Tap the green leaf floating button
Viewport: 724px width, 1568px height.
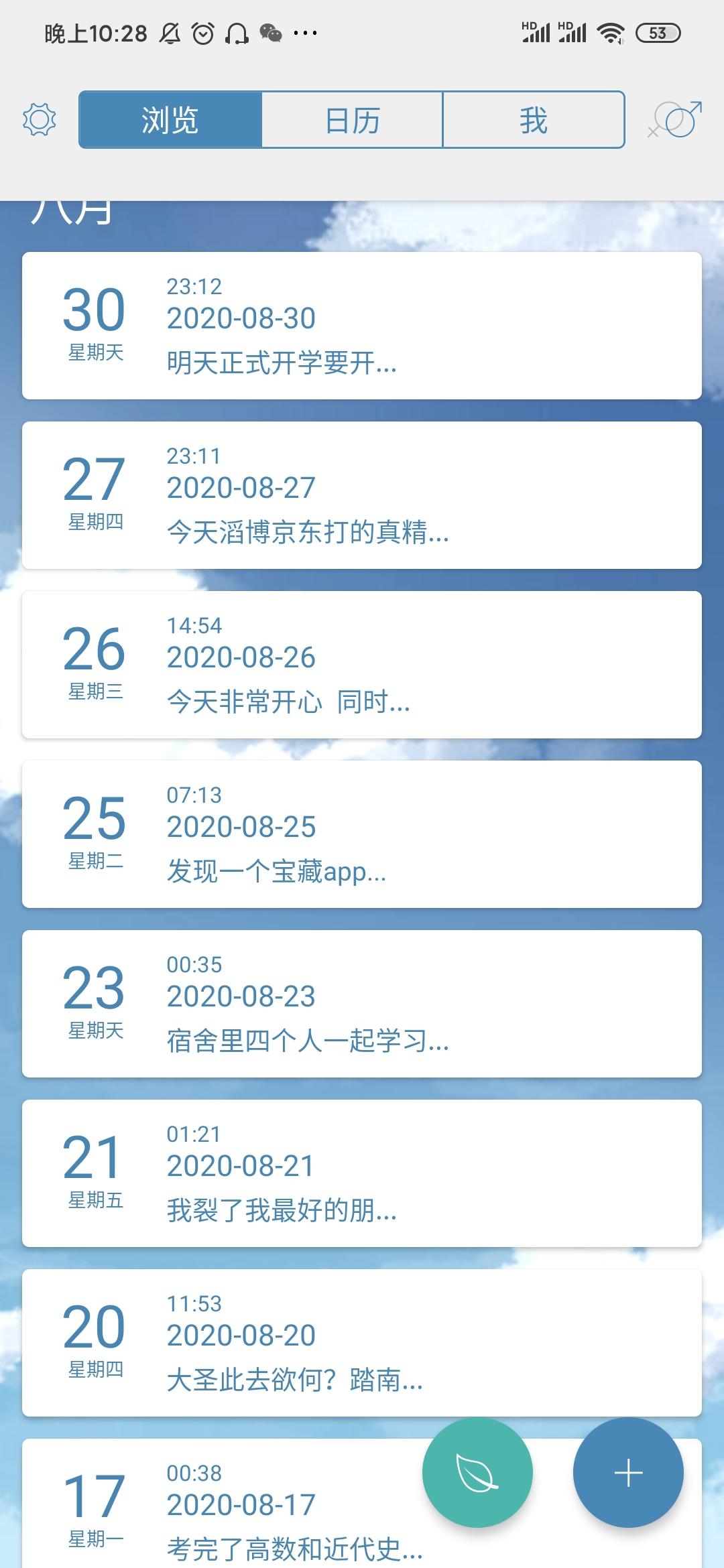[x=477, y=1473]
